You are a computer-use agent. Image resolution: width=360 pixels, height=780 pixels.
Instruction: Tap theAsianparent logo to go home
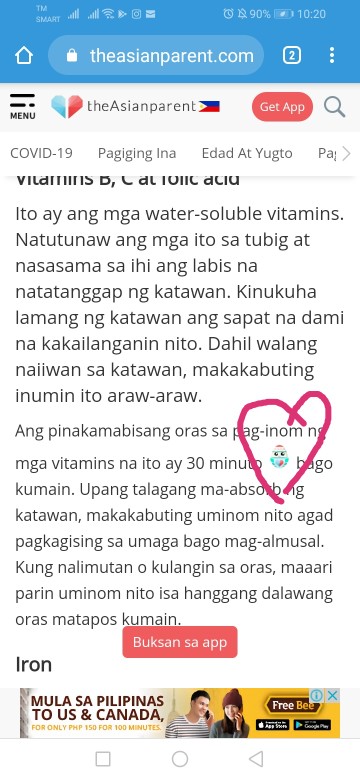click(135, 106)
